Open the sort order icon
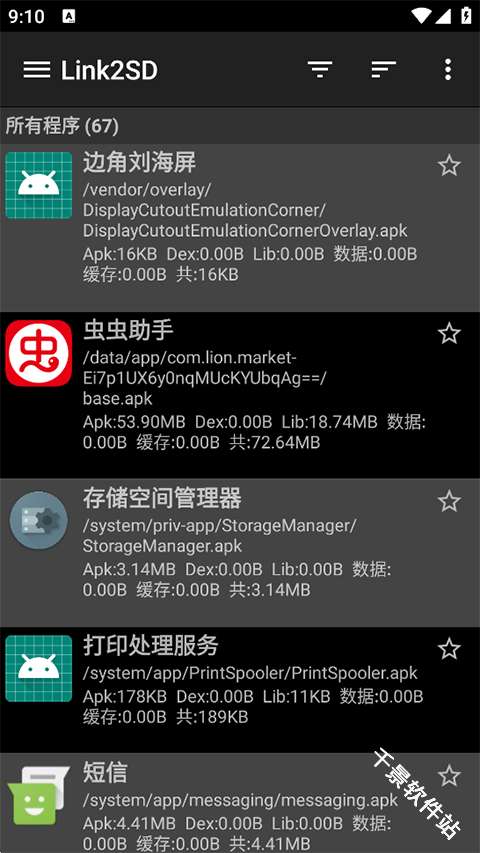The height and width of the screenshot is (853, 480). tap(383, 70)
